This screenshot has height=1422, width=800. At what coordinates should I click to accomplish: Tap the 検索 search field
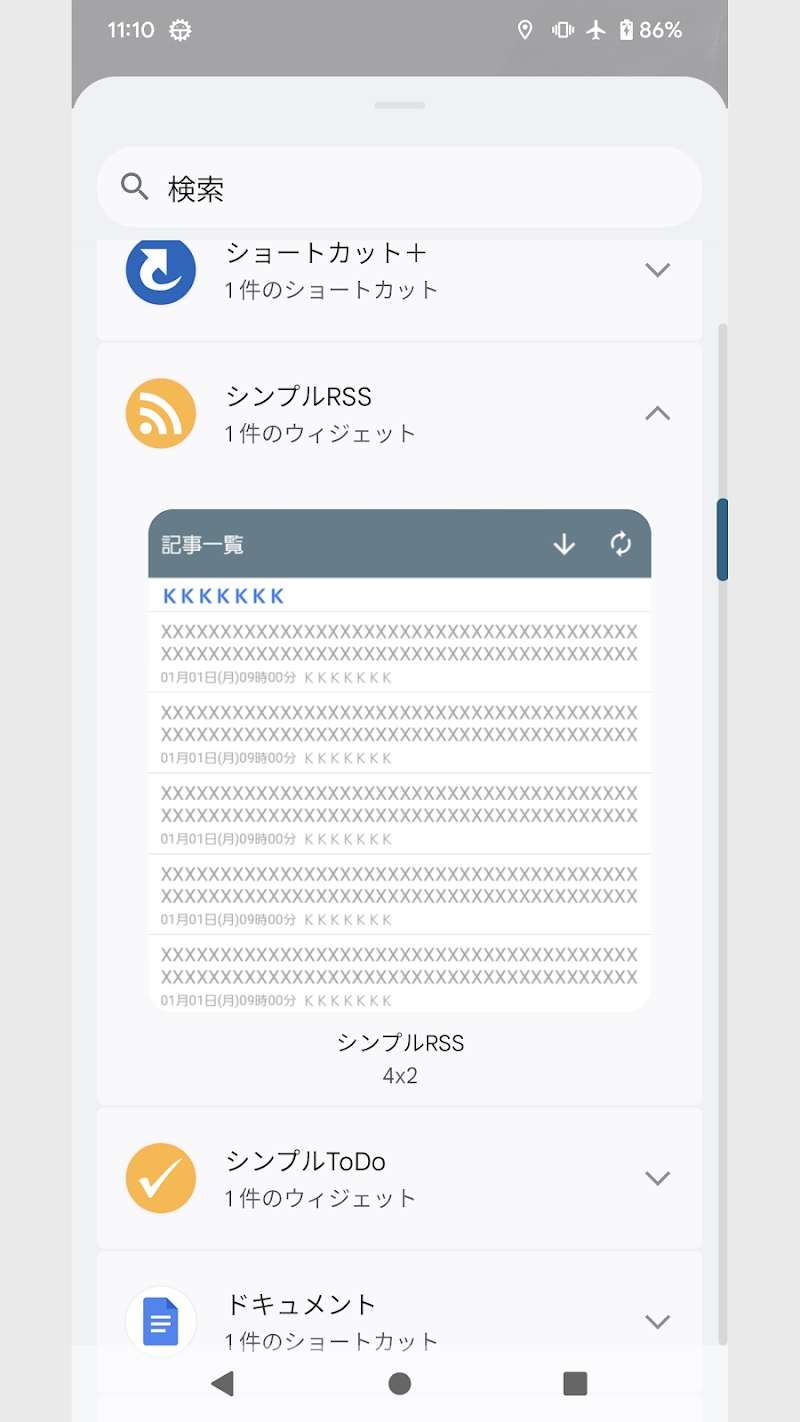(400, 187)
